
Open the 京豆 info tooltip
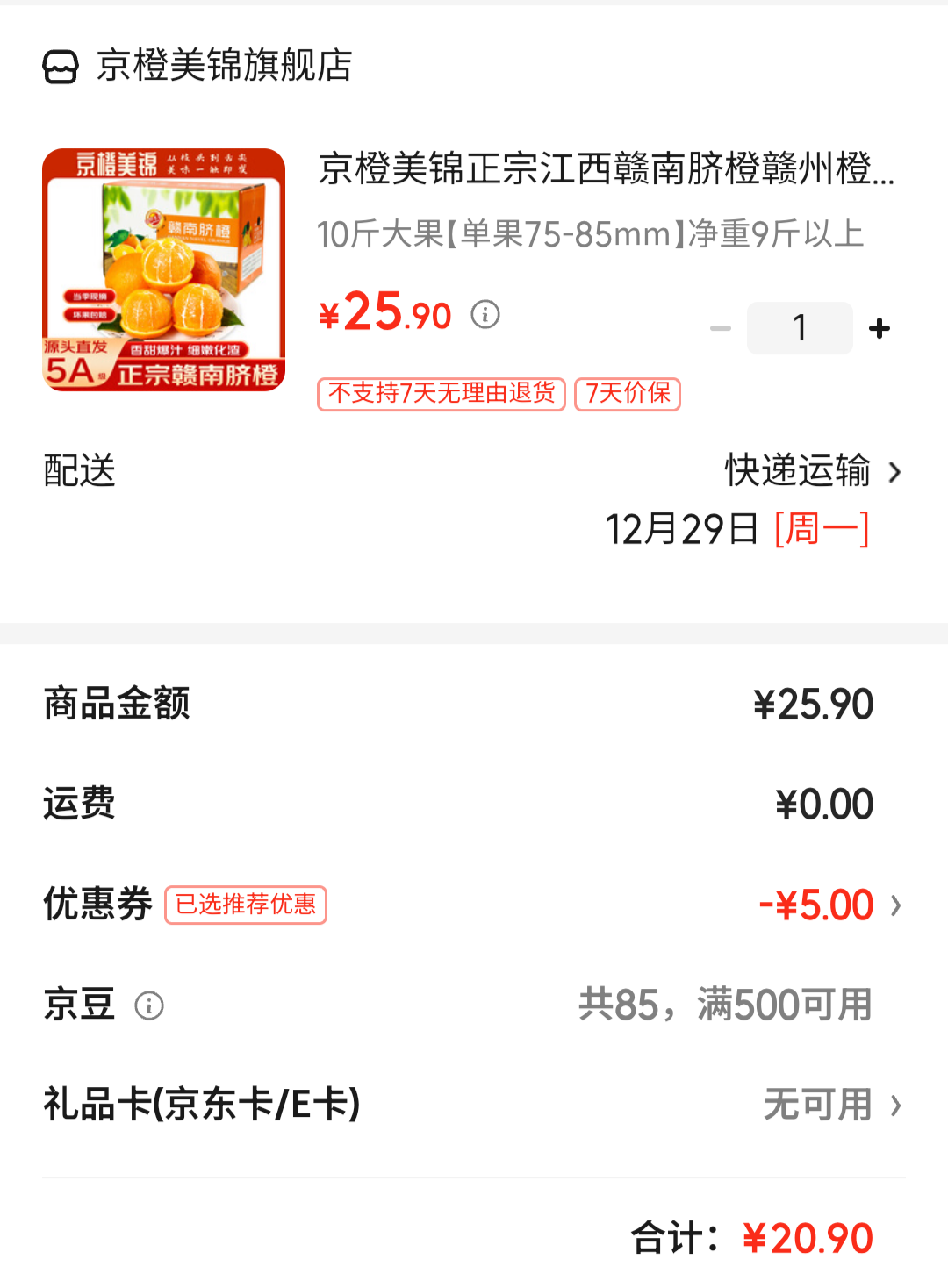(x=151, y=1007)
